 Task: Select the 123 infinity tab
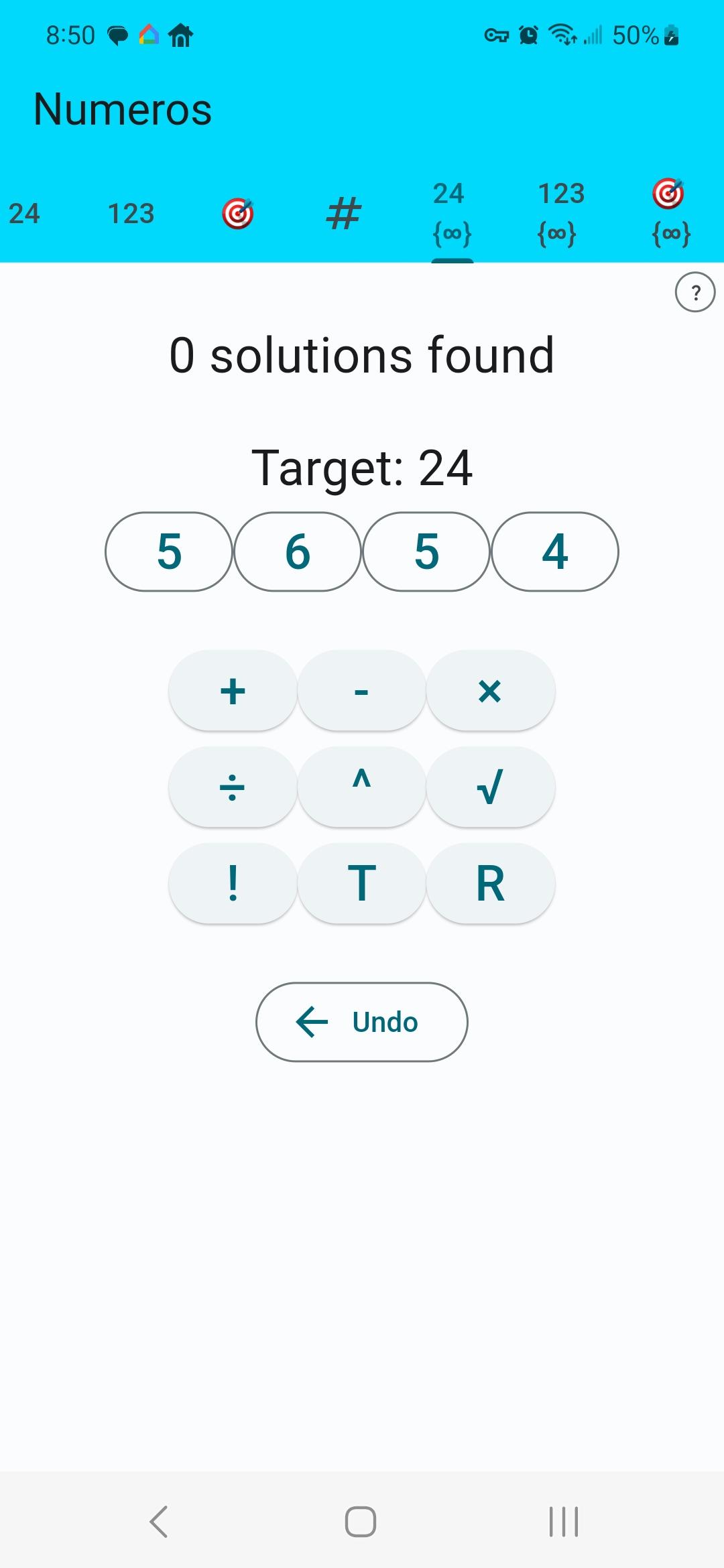[x=560, y=214]
